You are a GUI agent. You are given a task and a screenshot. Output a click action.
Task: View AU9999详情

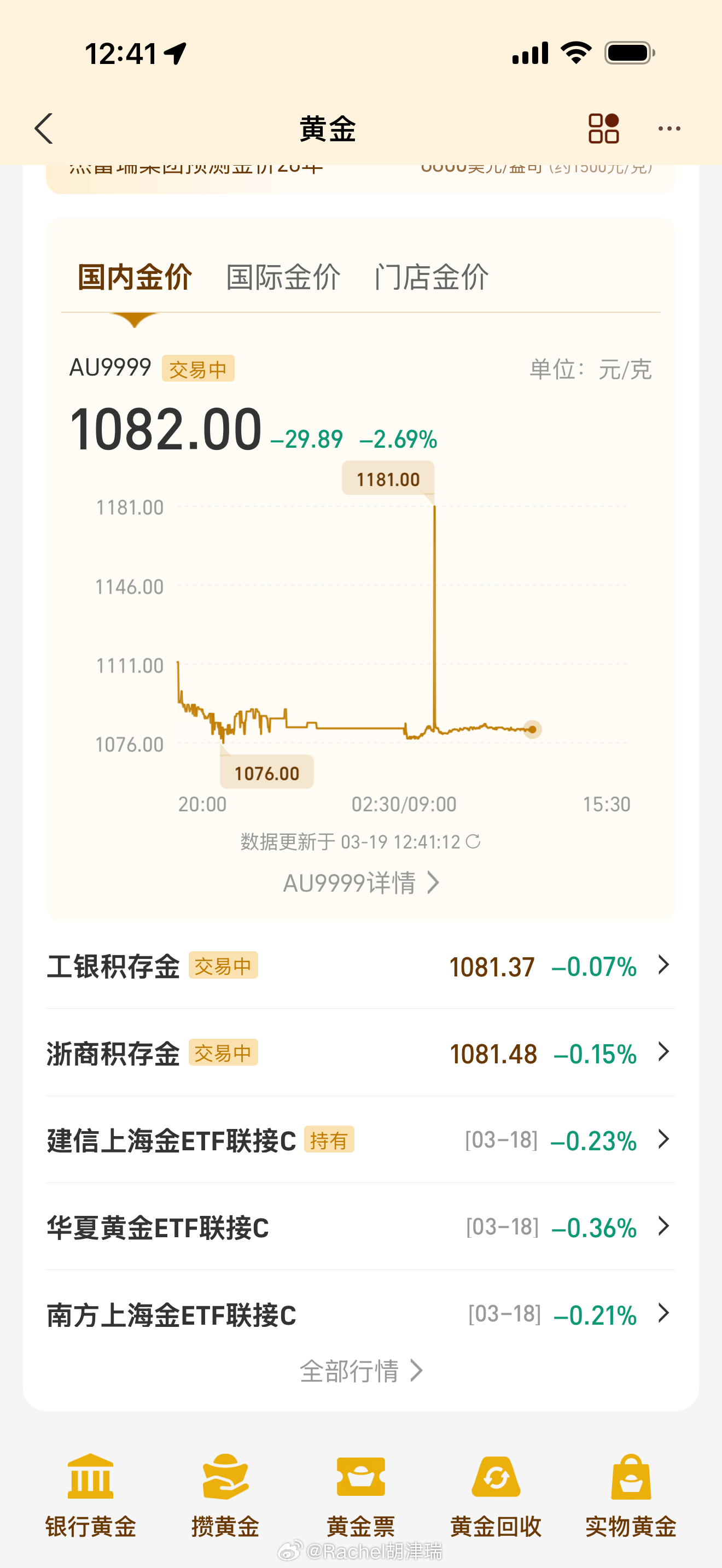tap(360, 882)
